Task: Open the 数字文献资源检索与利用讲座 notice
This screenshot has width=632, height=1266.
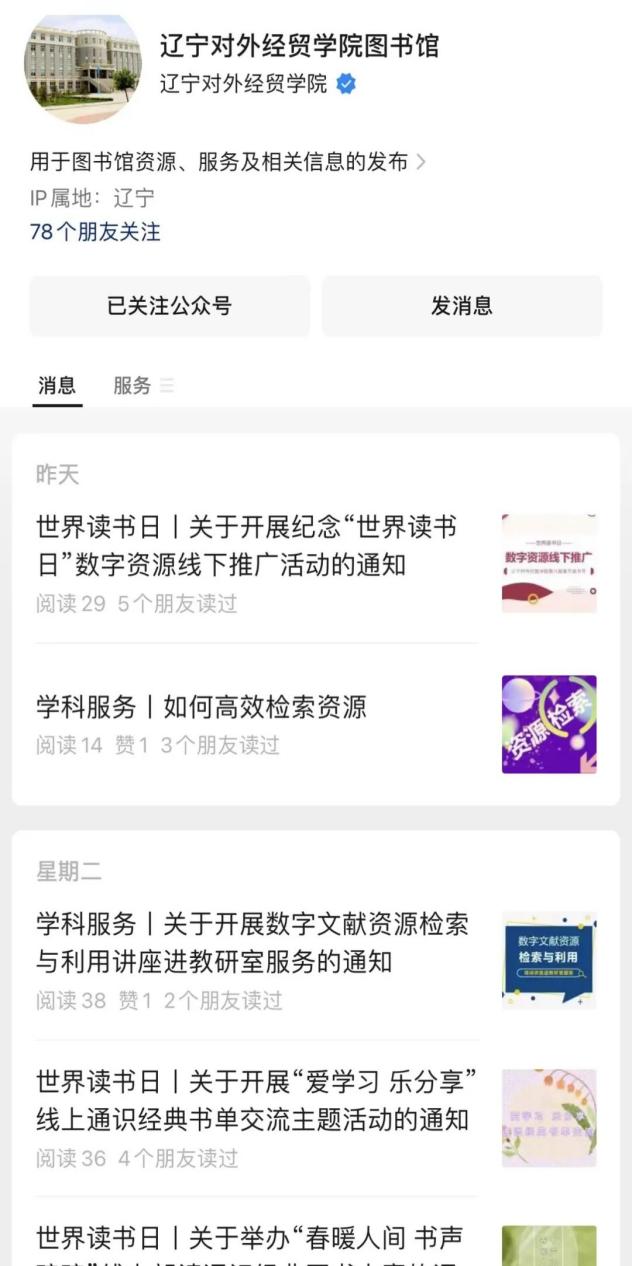Action: pos(252,943)
